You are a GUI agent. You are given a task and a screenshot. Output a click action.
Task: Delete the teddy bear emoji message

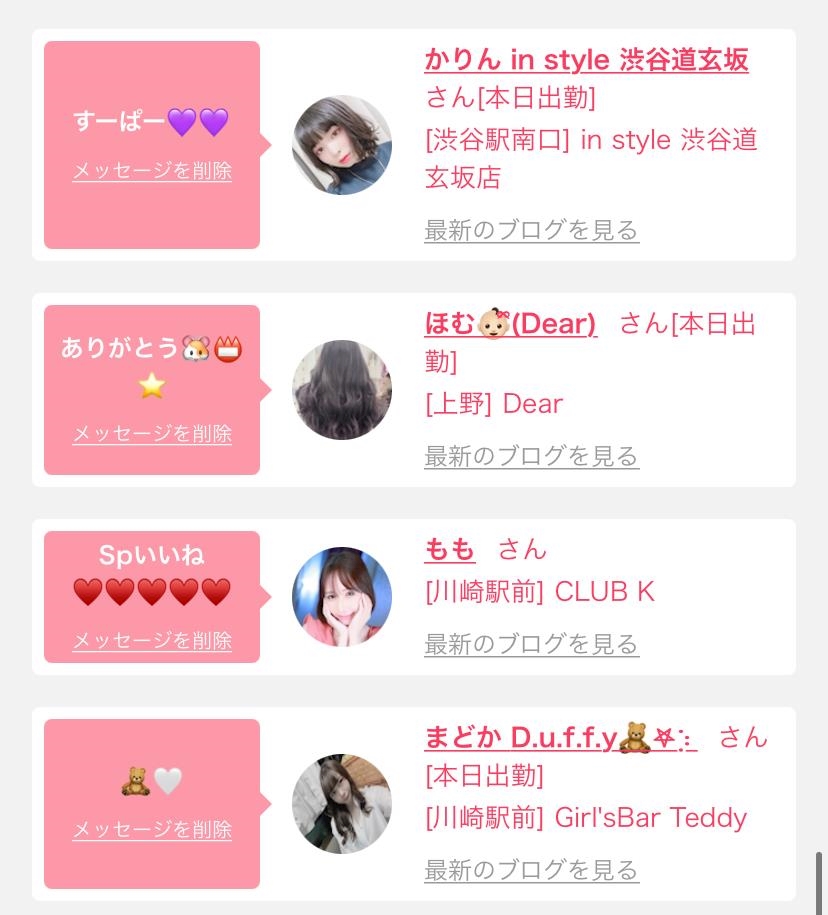[152, 830]
